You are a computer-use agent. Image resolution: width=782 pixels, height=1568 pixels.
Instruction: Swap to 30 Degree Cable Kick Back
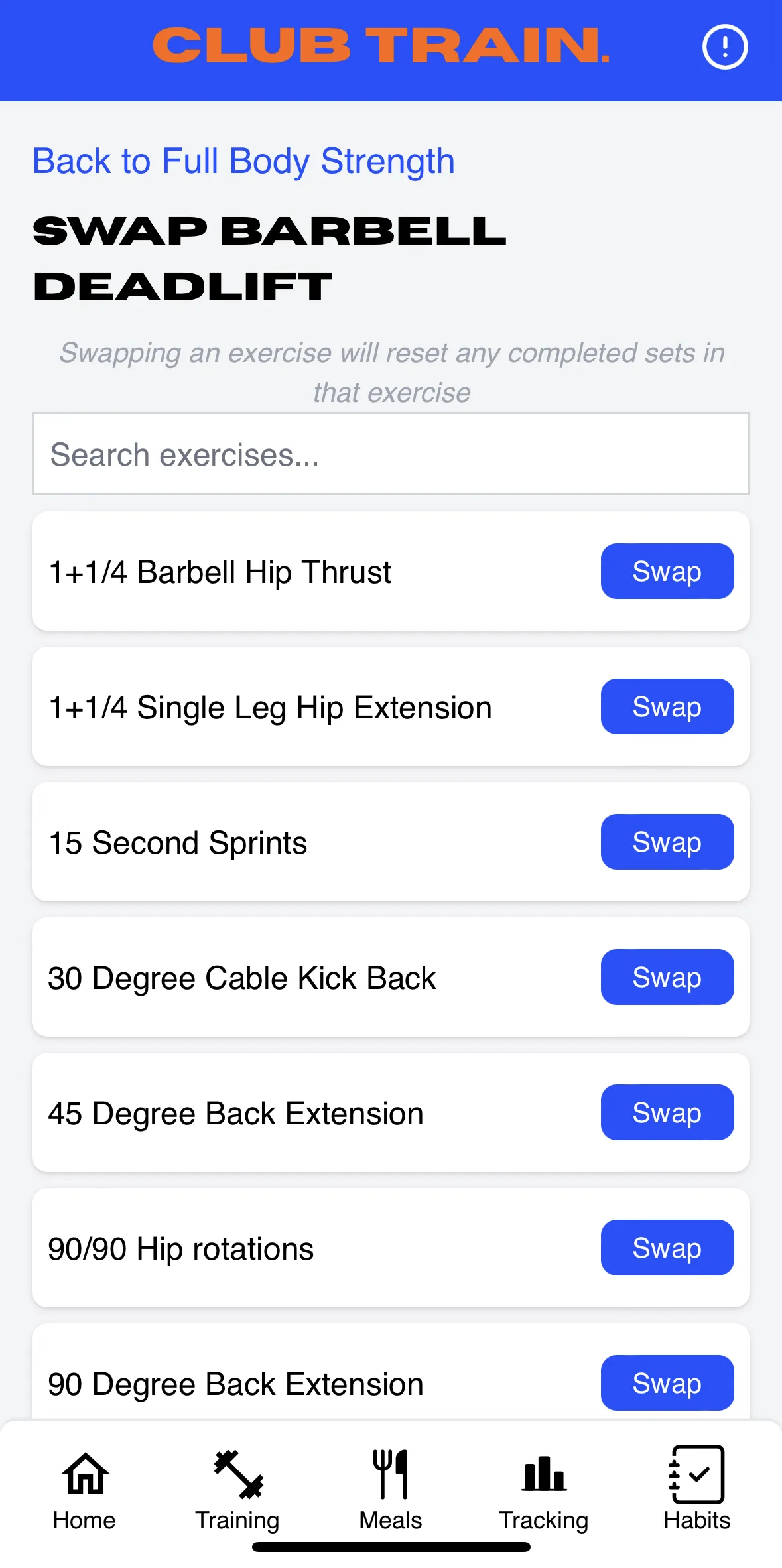click(x=667, y=977)
